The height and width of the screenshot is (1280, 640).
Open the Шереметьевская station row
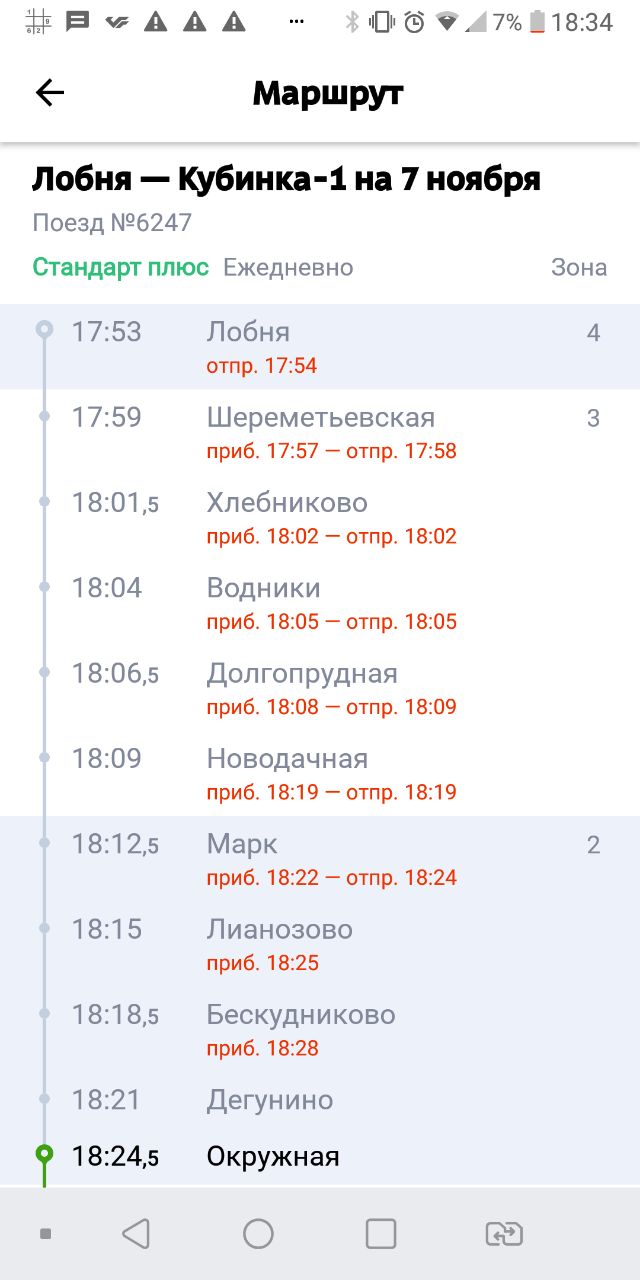(320, 432)
